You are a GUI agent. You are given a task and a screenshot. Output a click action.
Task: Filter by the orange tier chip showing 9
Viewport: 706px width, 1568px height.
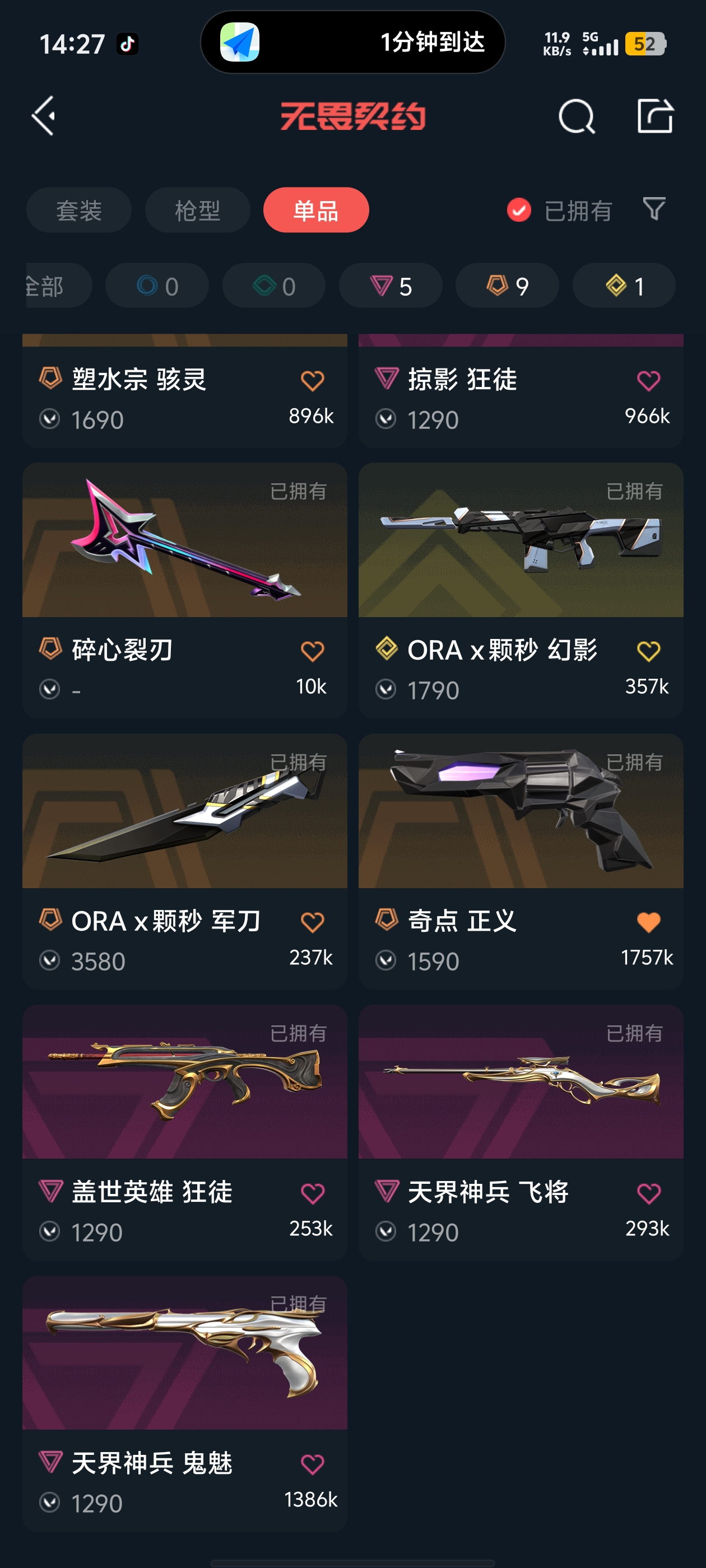[508, 286]
